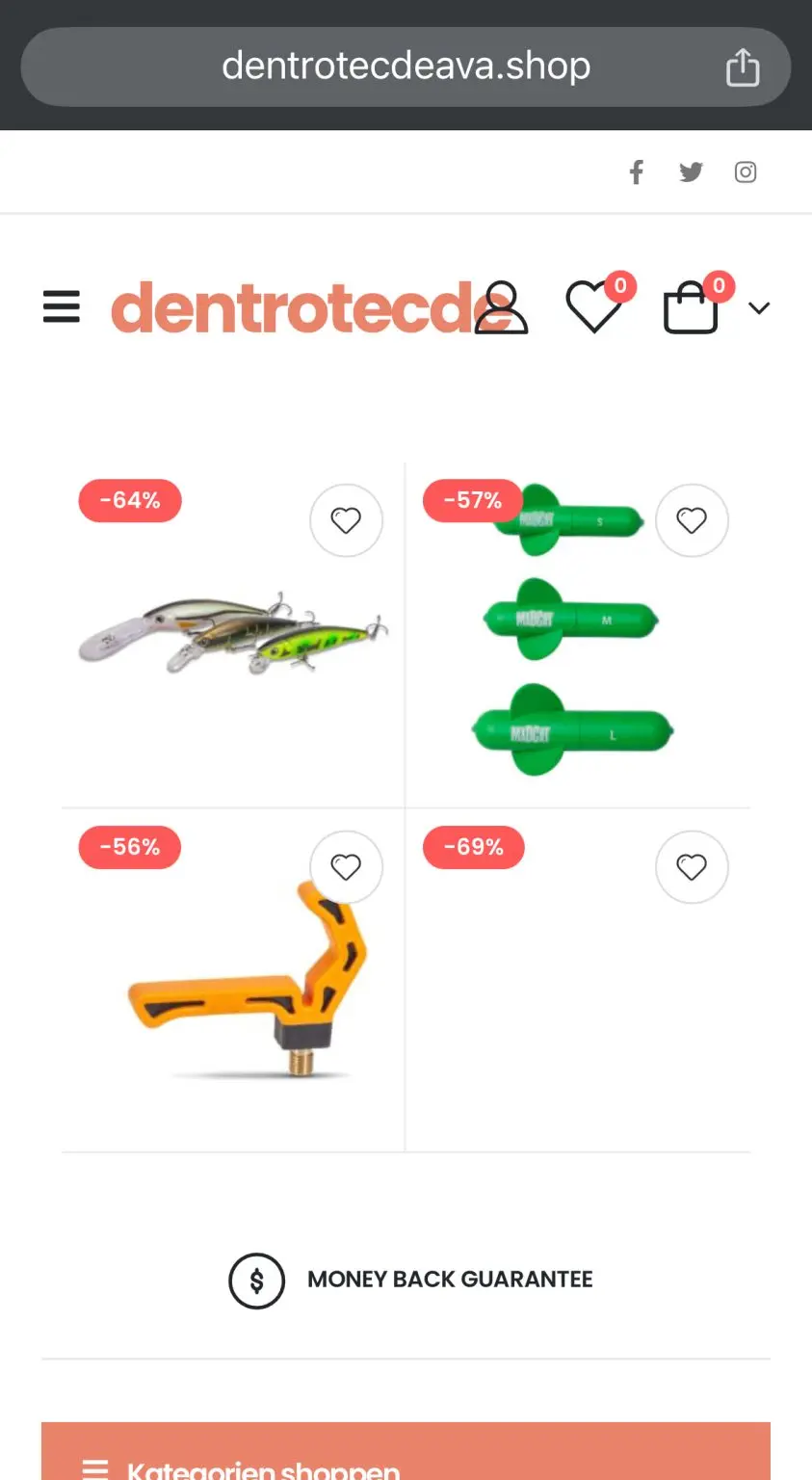This screenshot has height=1480, width=812.
Task: Share this page from the browser bar
Action: coord(742,68)
